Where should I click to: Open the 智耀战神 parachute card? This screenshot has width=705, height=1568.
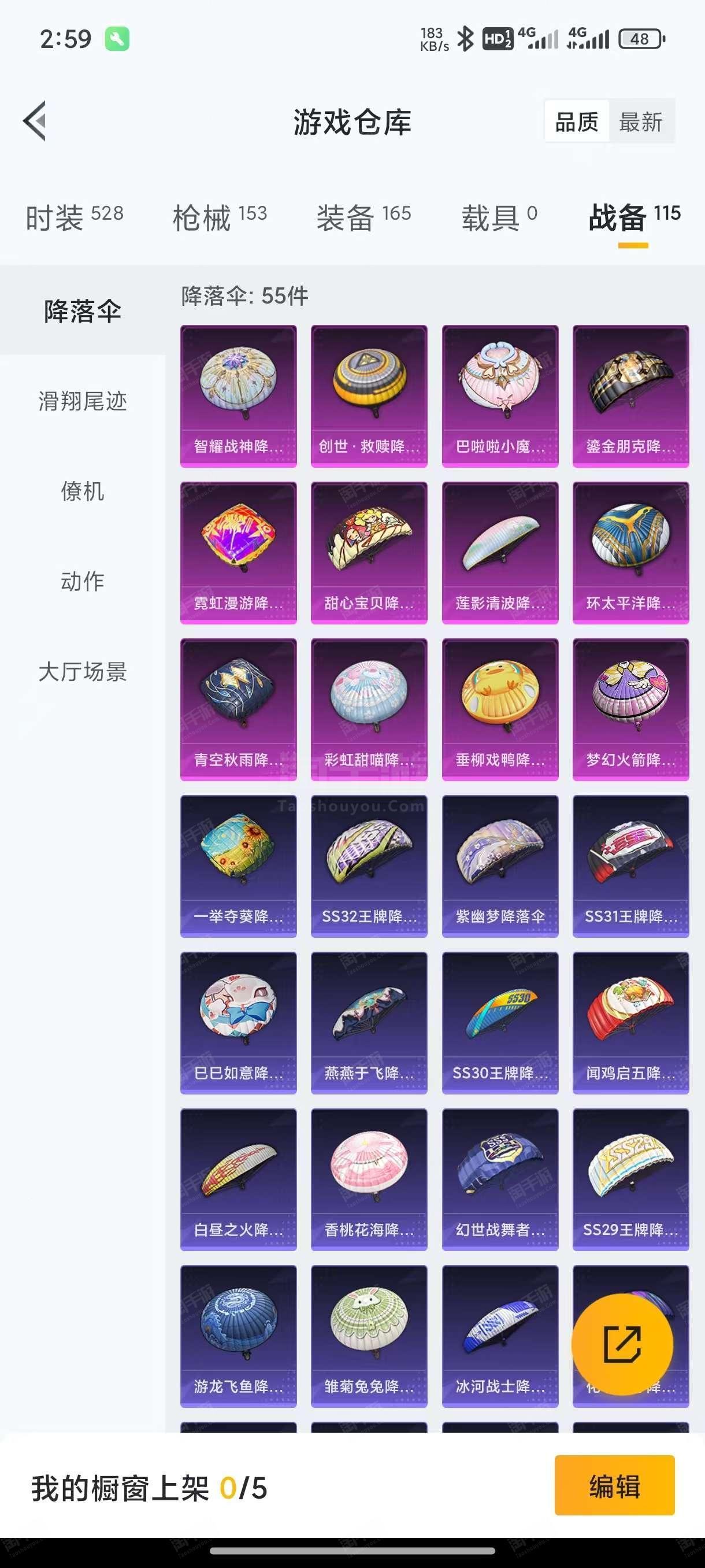(239, 396)
